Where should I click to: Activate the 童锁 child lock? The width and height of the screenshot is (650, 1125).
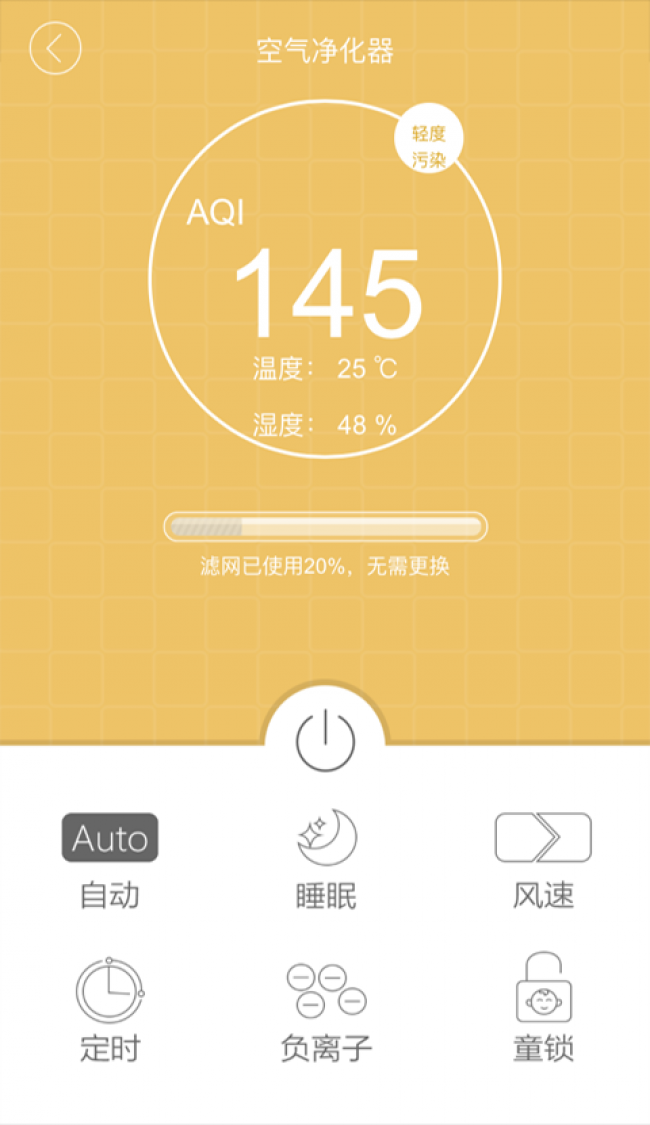544,1007
